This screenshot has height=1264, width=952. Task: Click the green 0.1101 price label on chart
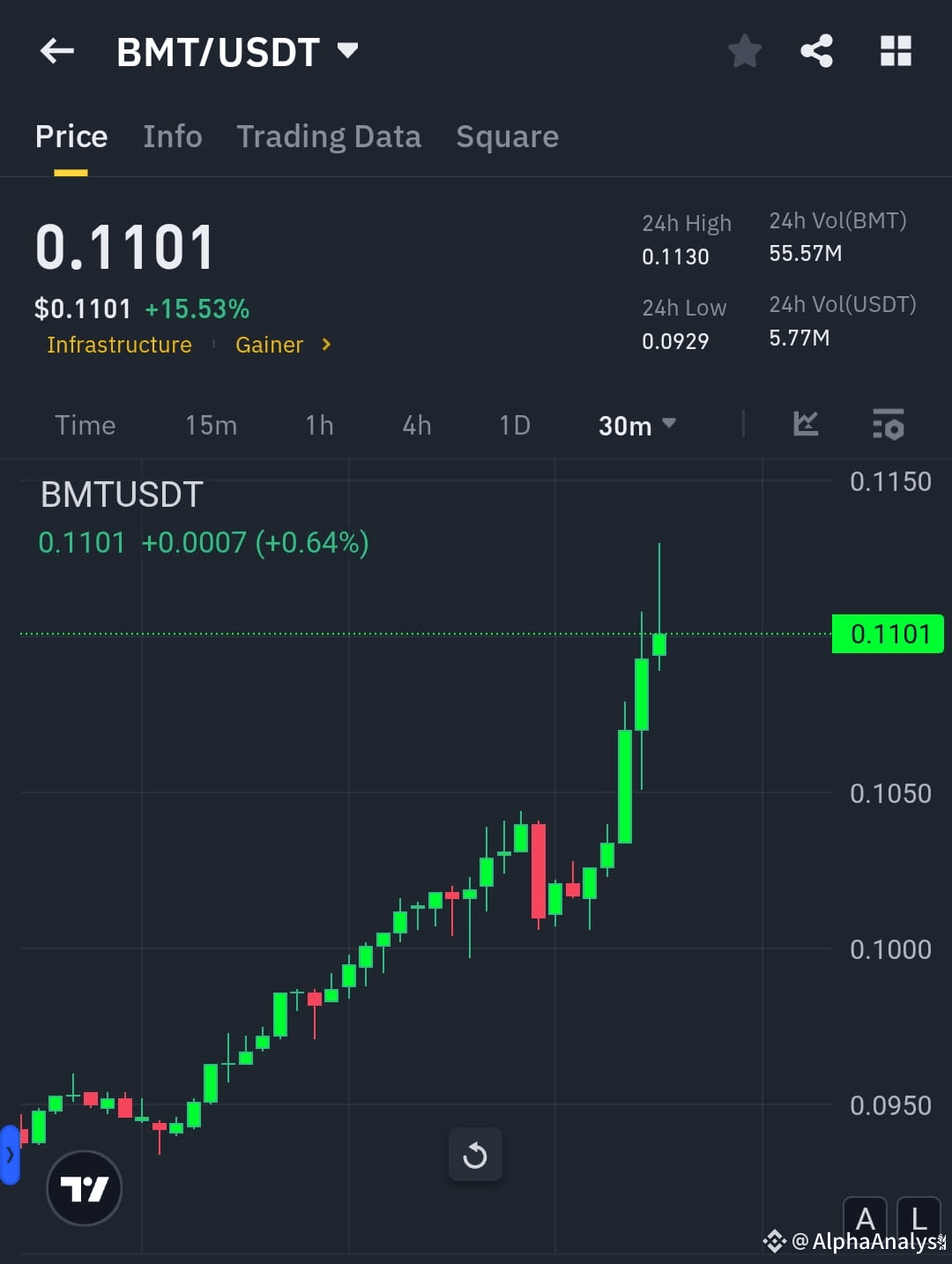pos(888,633)
